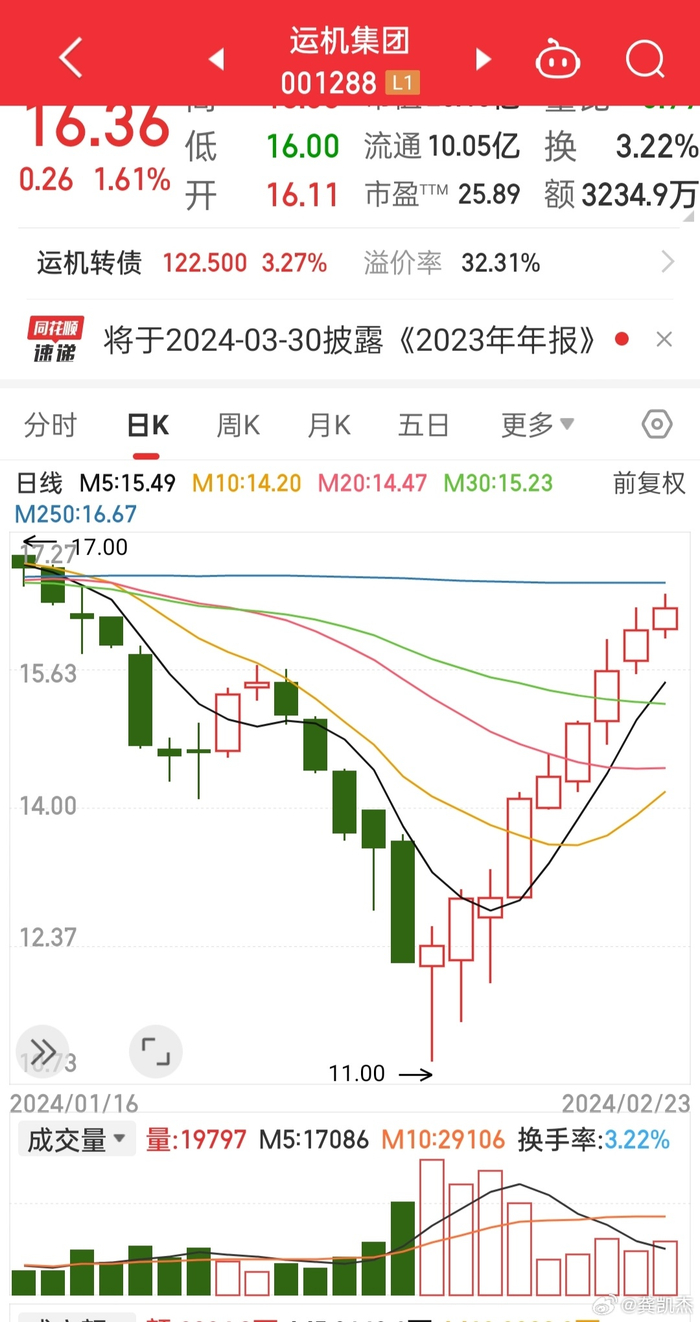The width and height of the screenshot is (700, 1322).
Task: Expand the 更多 chart period dropdown
Action: point(537,425)
